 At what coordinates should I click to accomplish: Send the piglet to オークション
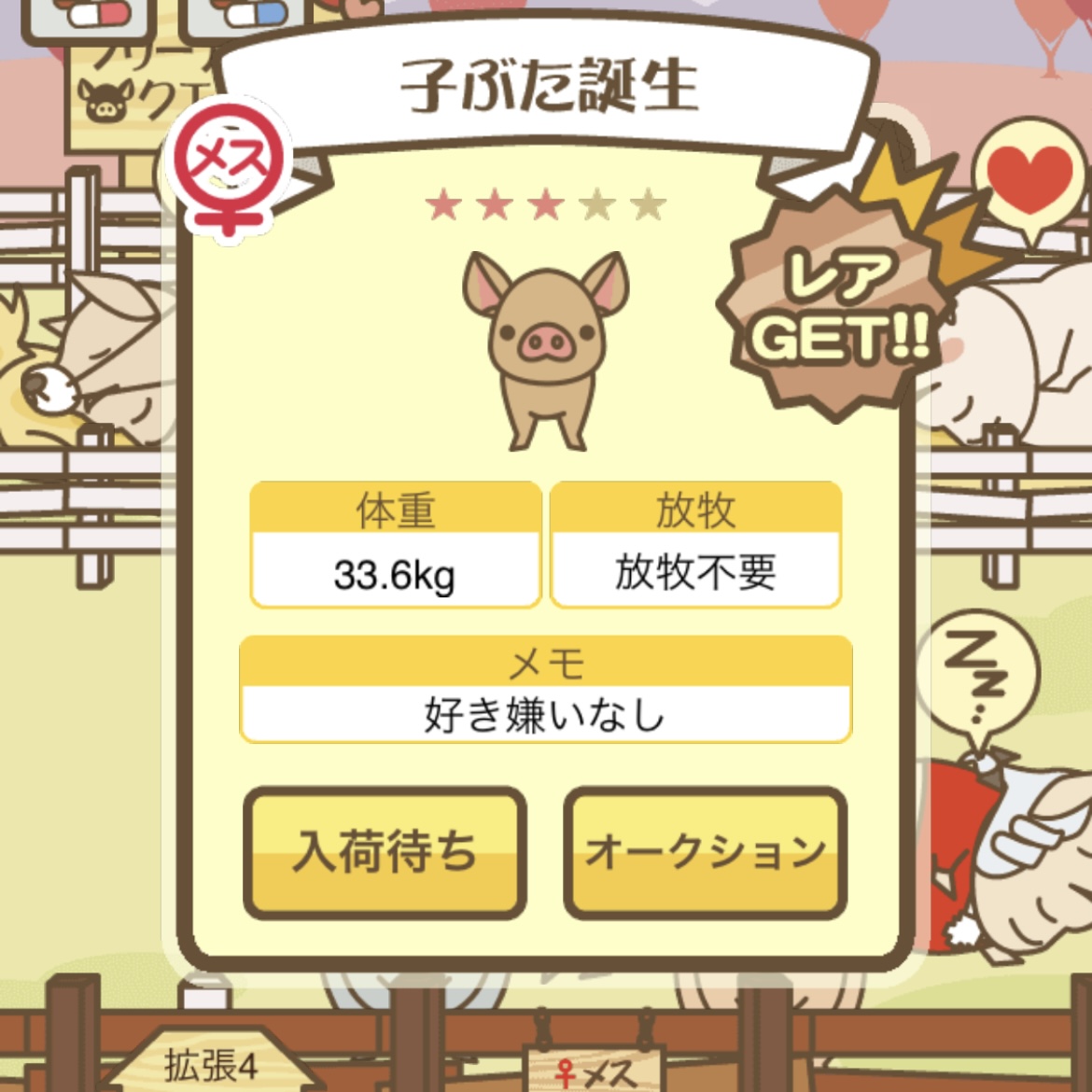706,852
